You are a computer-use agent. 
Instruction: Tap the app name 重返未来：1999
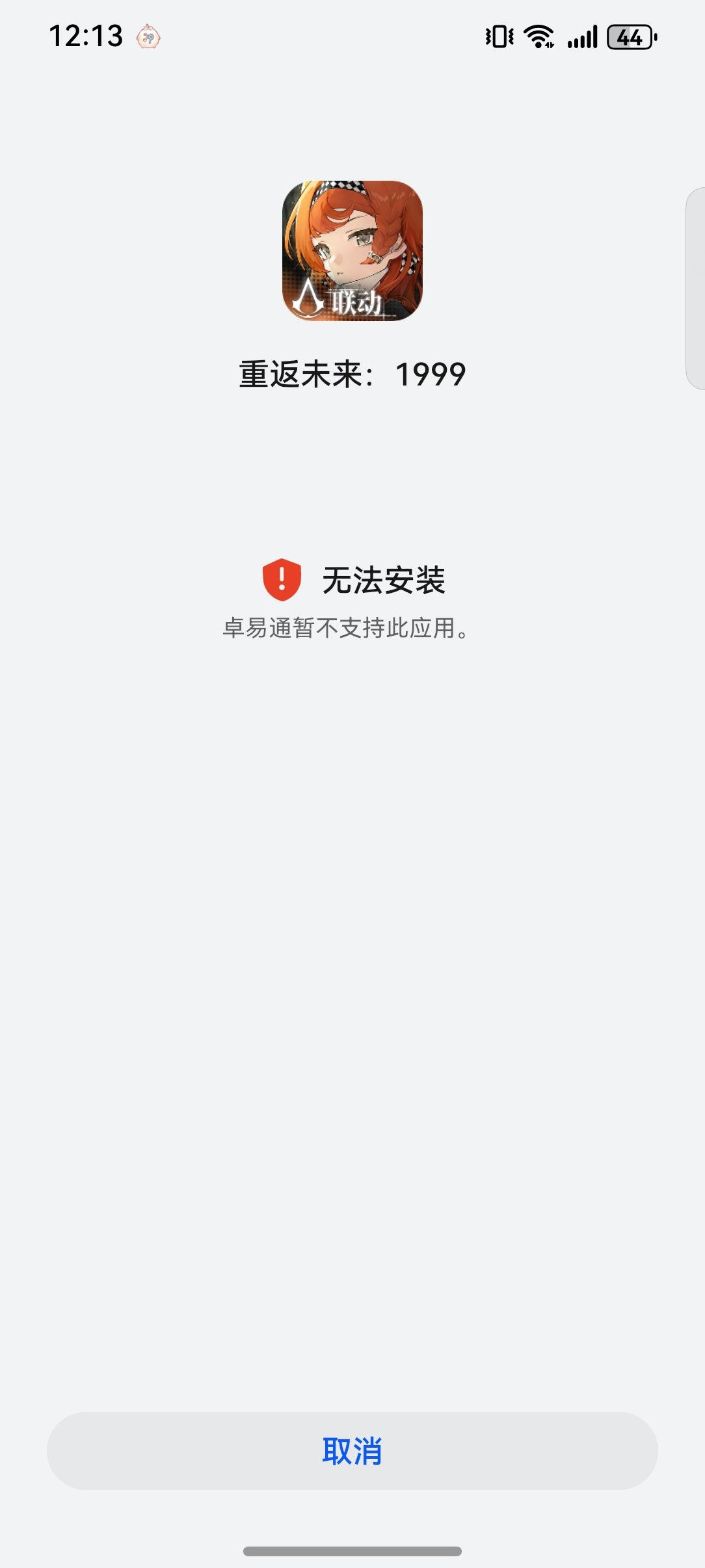352,373
